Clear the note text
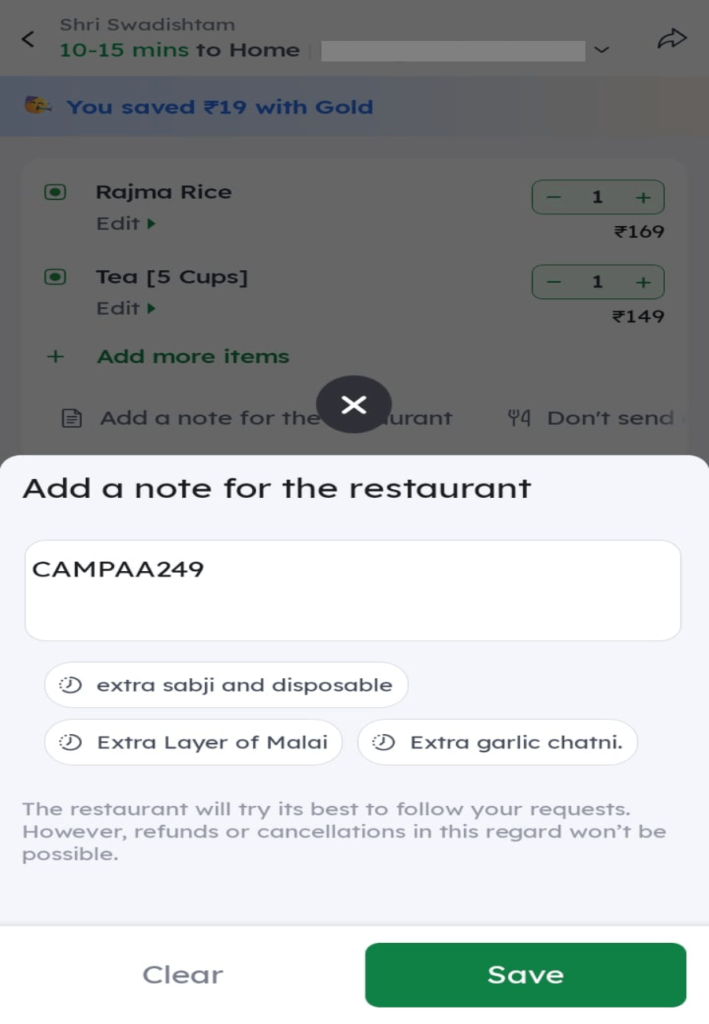This screenshot has width=709, height=1024. (x=182, y=974)
